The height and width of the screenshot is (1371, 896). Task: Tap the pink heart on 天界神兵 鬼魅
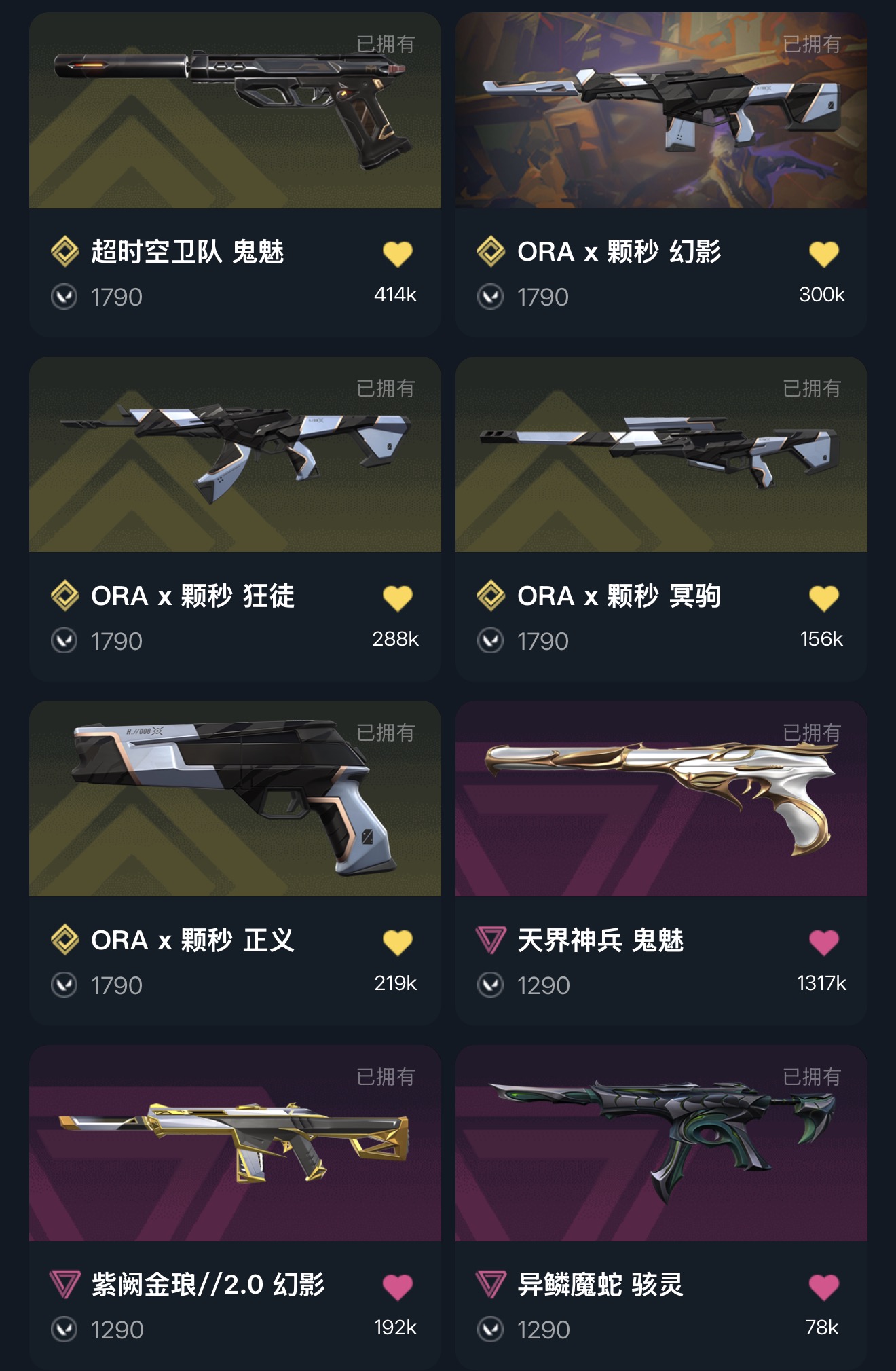tap(824, 943)
